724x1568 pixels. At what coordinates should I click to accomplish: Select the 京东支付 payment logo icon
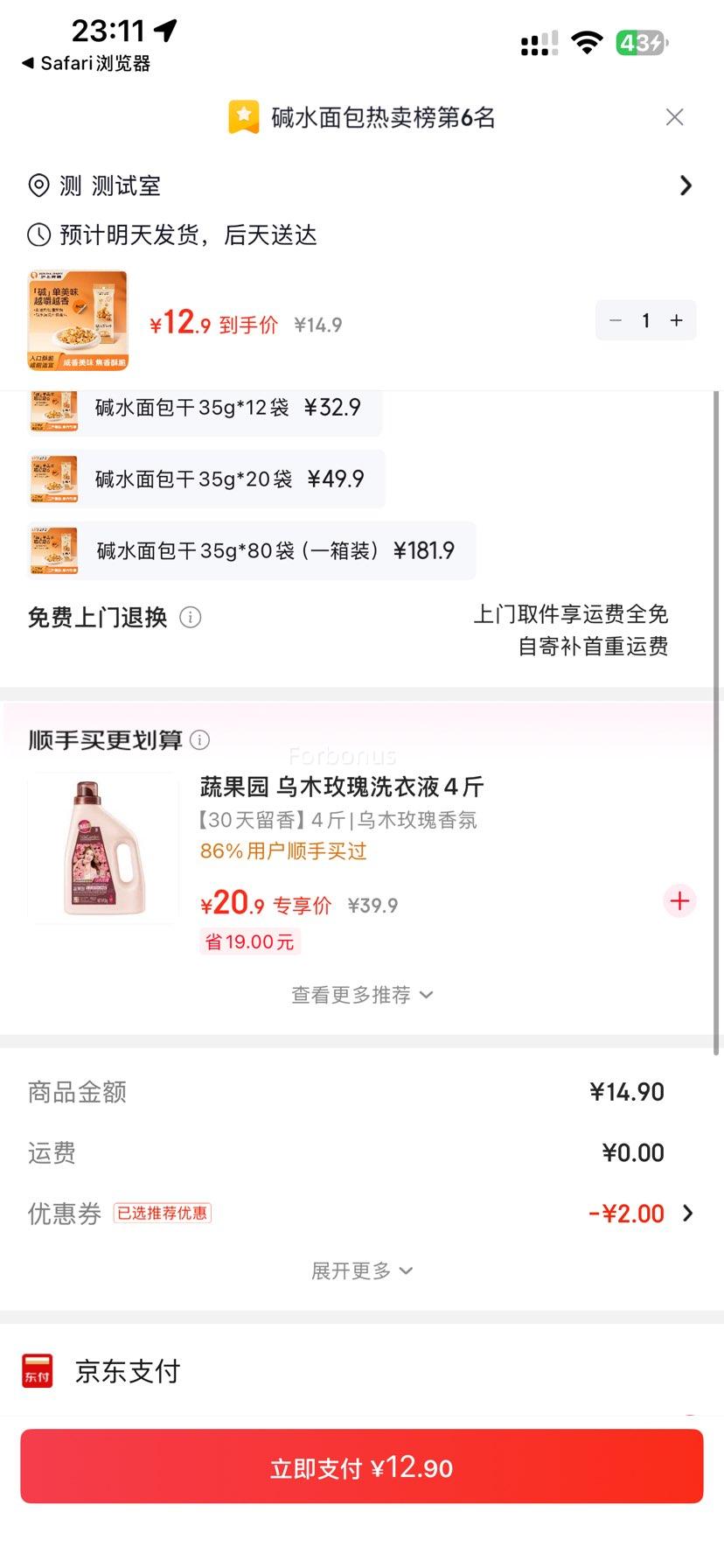click(x=36, y=1370)
